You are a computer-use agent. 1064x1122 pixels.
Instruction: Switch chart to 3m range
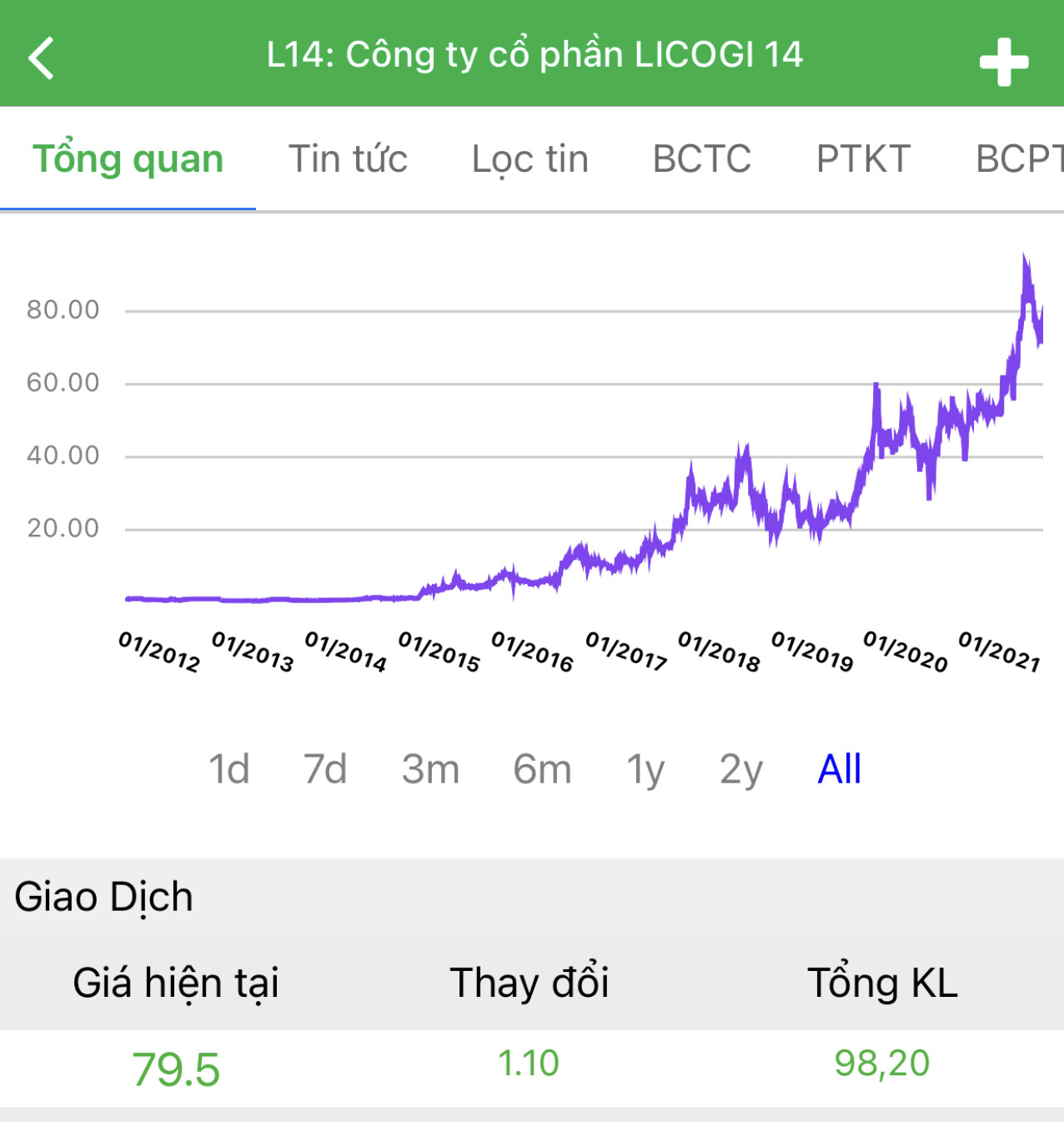click(x=430, y=769)
